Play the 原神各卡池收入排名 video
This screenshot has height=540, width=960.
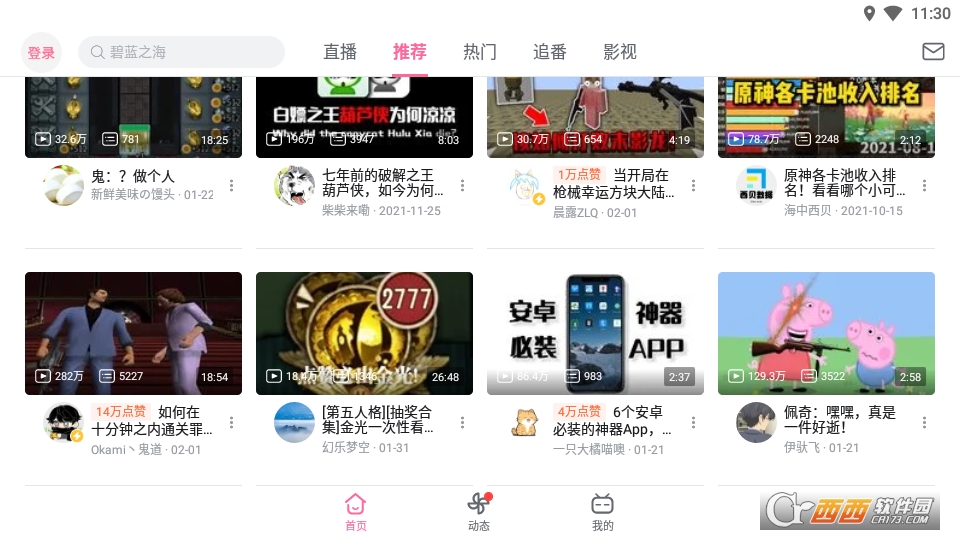[826, 117]
